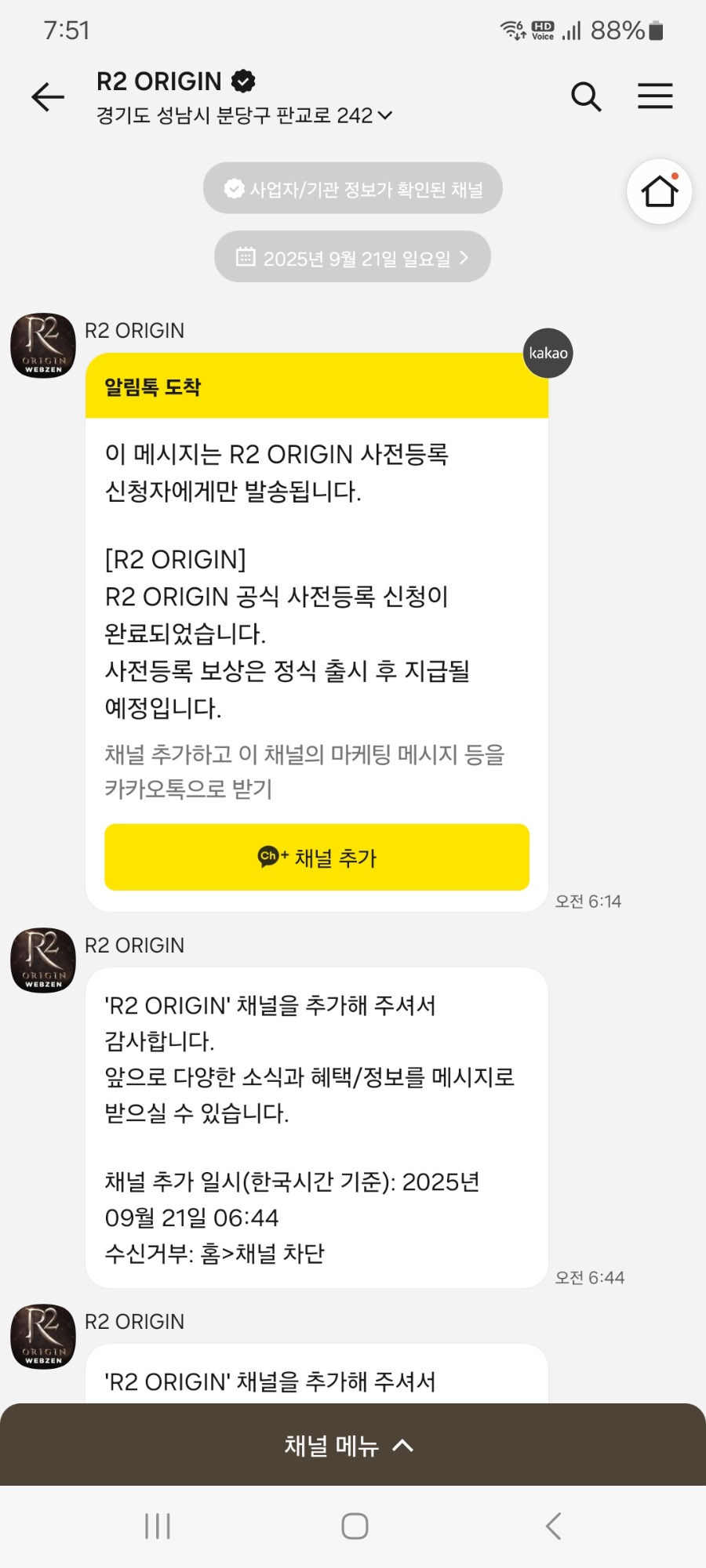Expand the address 판교로 242 dropdown
The width and height of the screenshot is (706, 1568).
click(384, 115)
